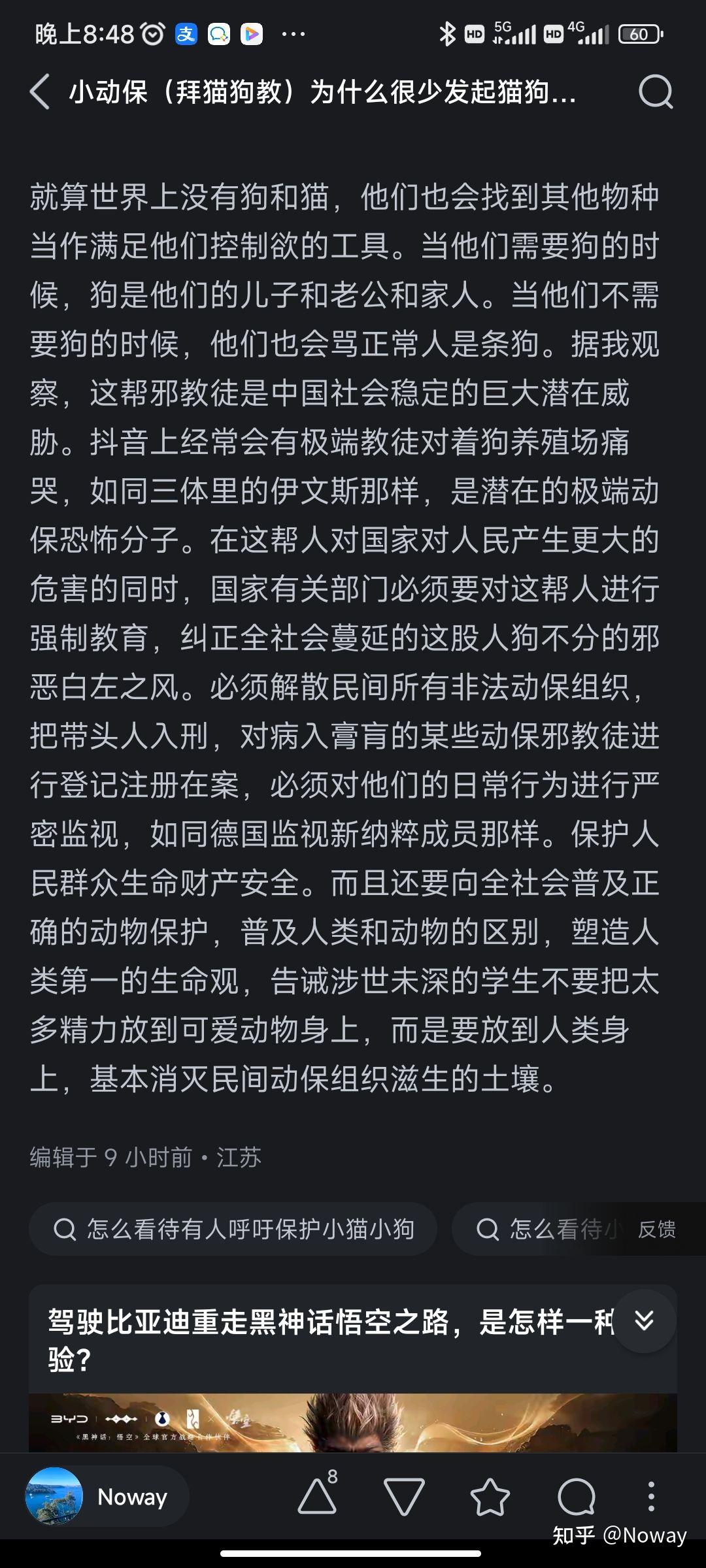
Task: Tap the double-chevron next answer button
Action: coord(644,1321)
